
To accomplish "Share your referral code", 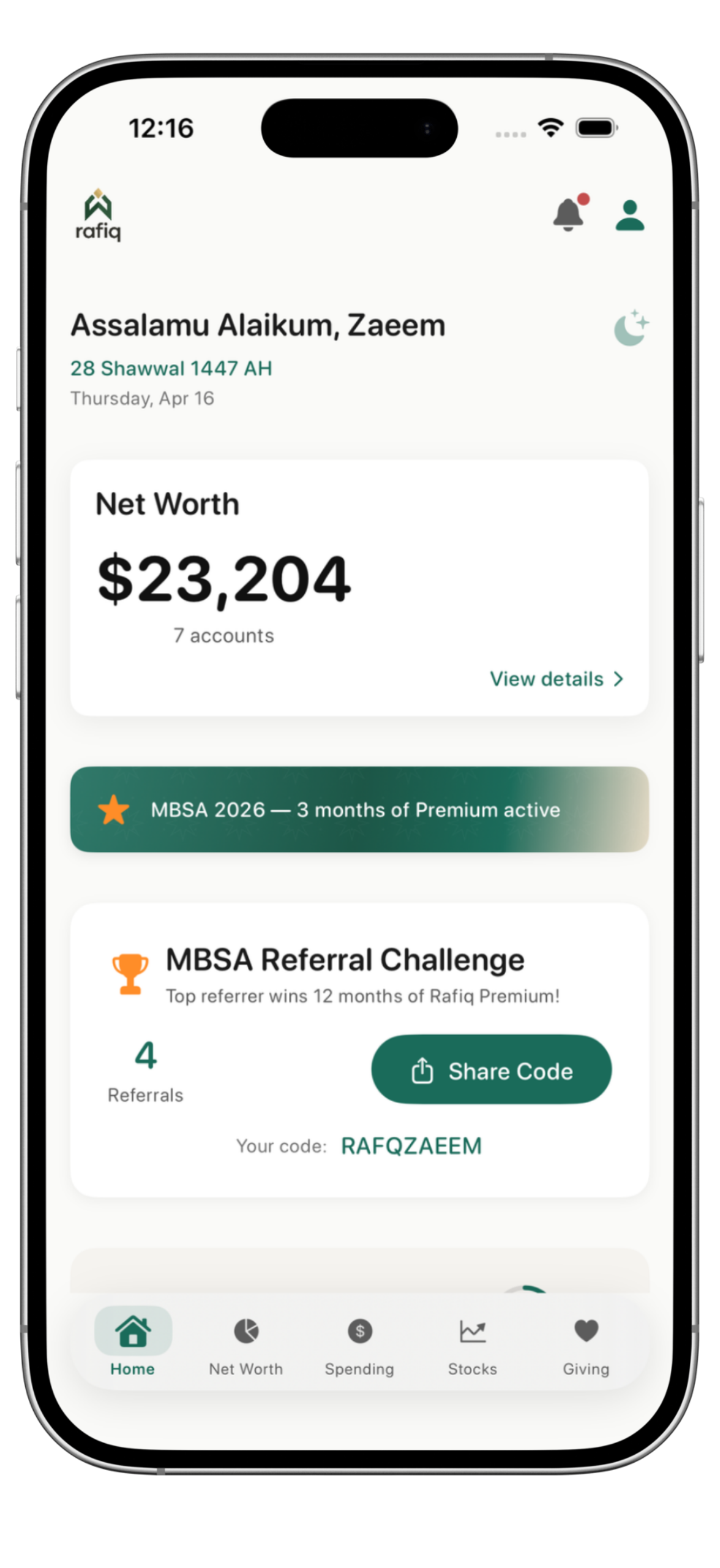I will [x=491, y=1071].
